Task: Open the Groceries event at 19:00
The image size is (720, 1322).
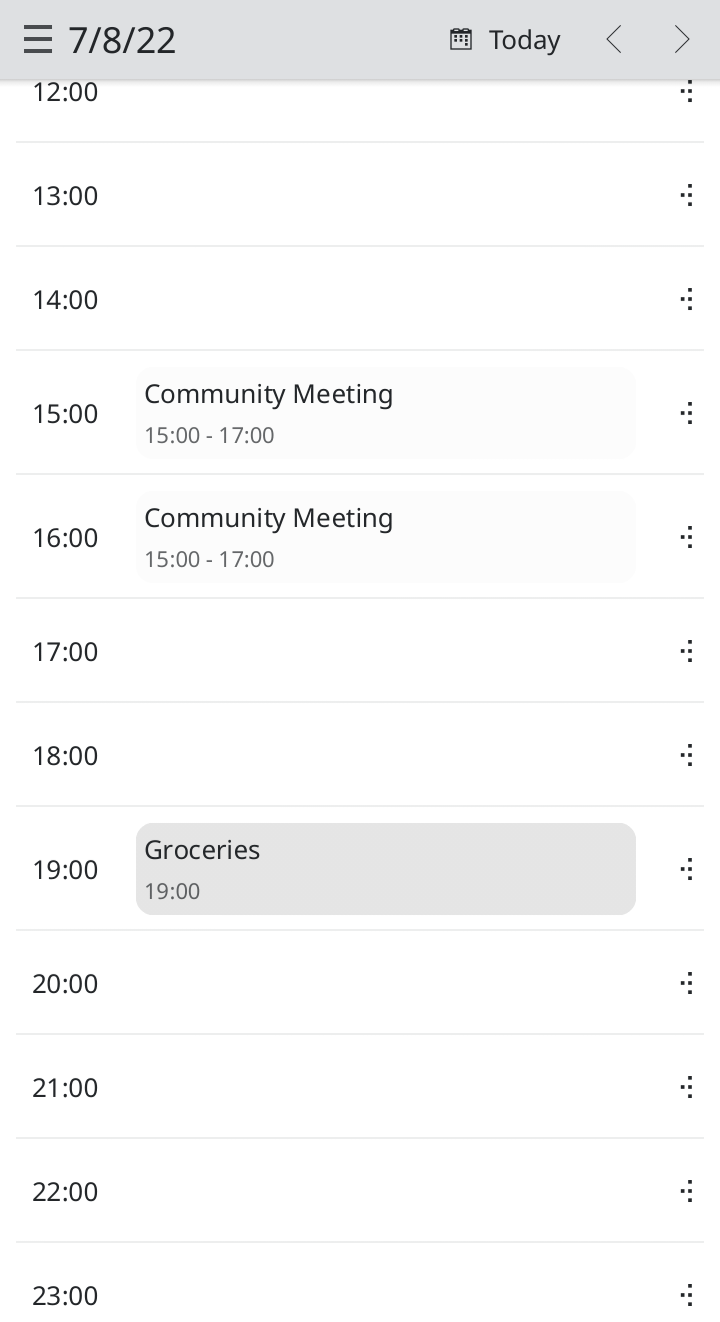Action: pos(385,869)
